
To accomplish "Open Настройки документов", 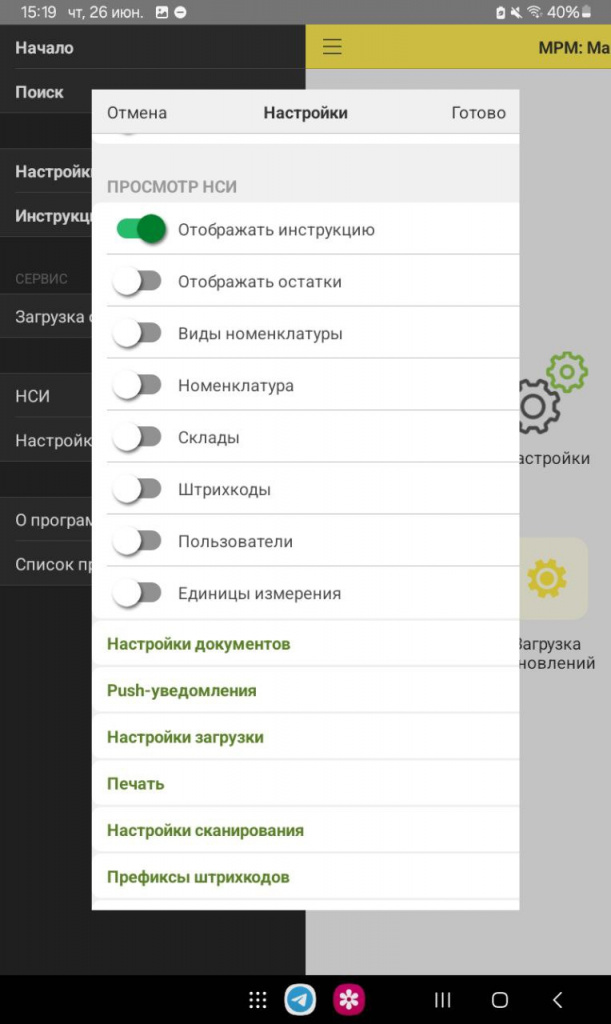I will click(306, 644).
